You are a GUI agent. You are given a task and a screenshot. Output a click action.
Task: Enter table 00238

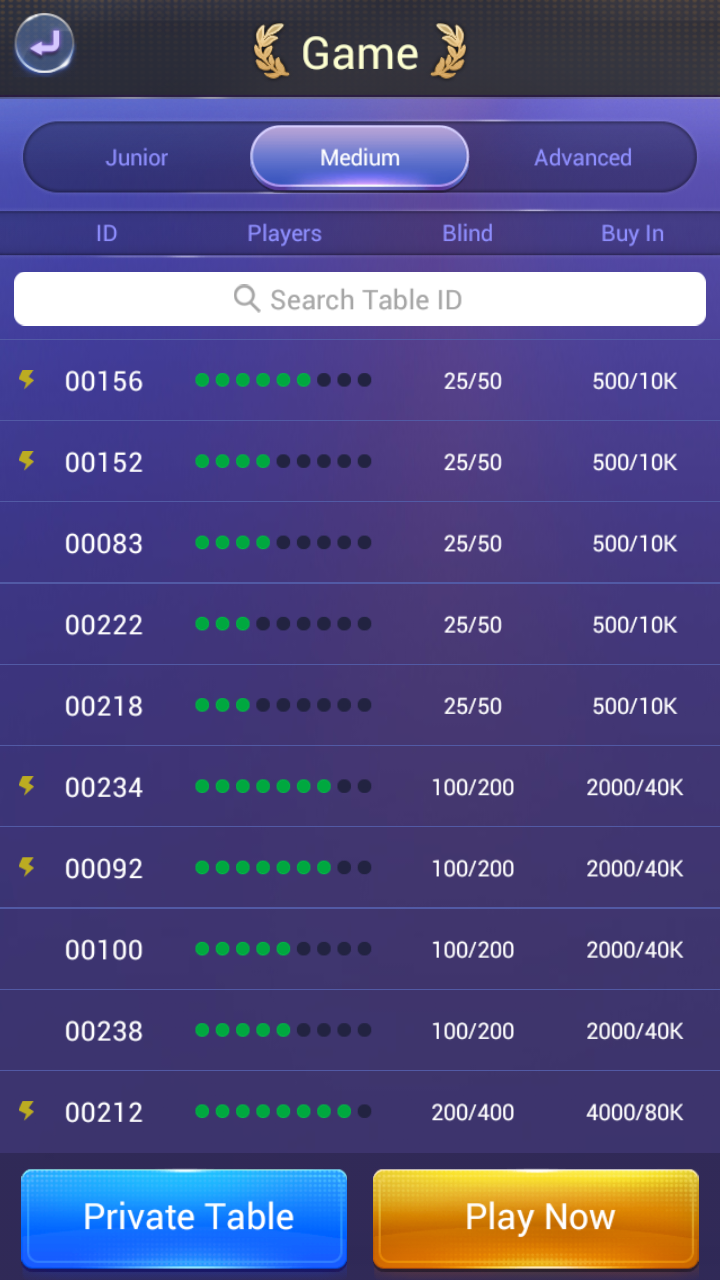click(x=360, y=1031)
